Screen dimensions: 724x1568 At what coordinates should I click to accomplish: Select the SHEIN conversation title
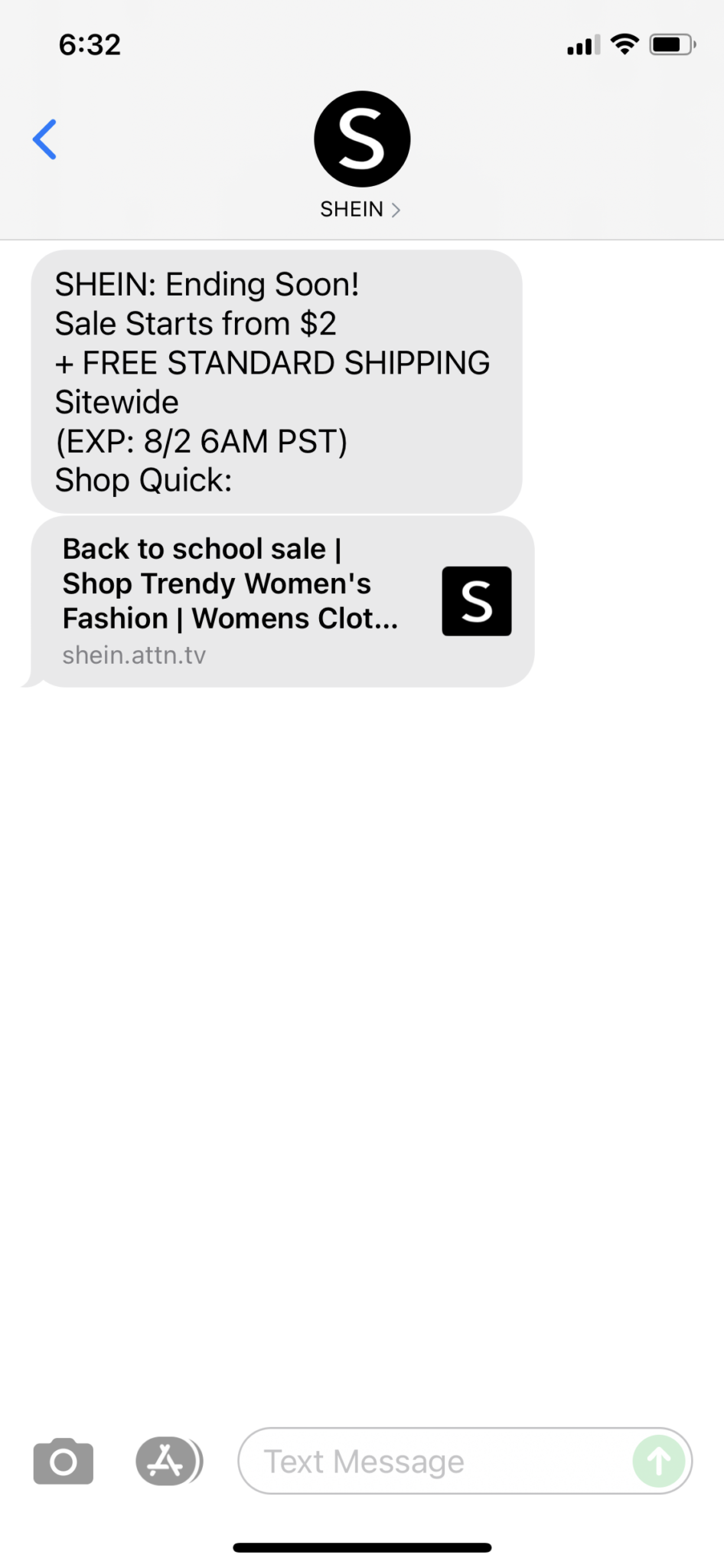click(351, 209)
